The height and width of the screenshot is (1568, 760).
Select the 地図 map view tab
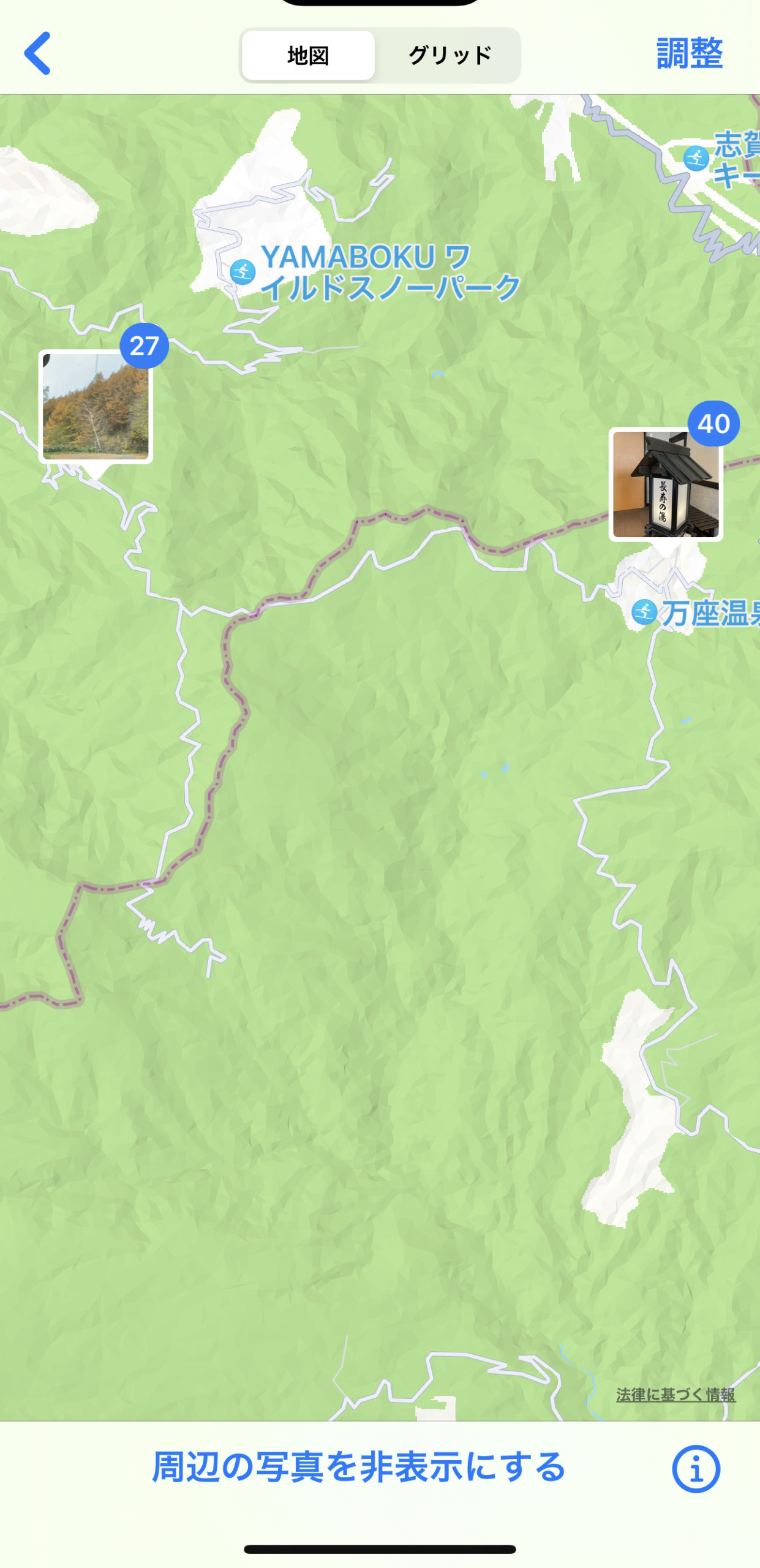tap(308, 55)
